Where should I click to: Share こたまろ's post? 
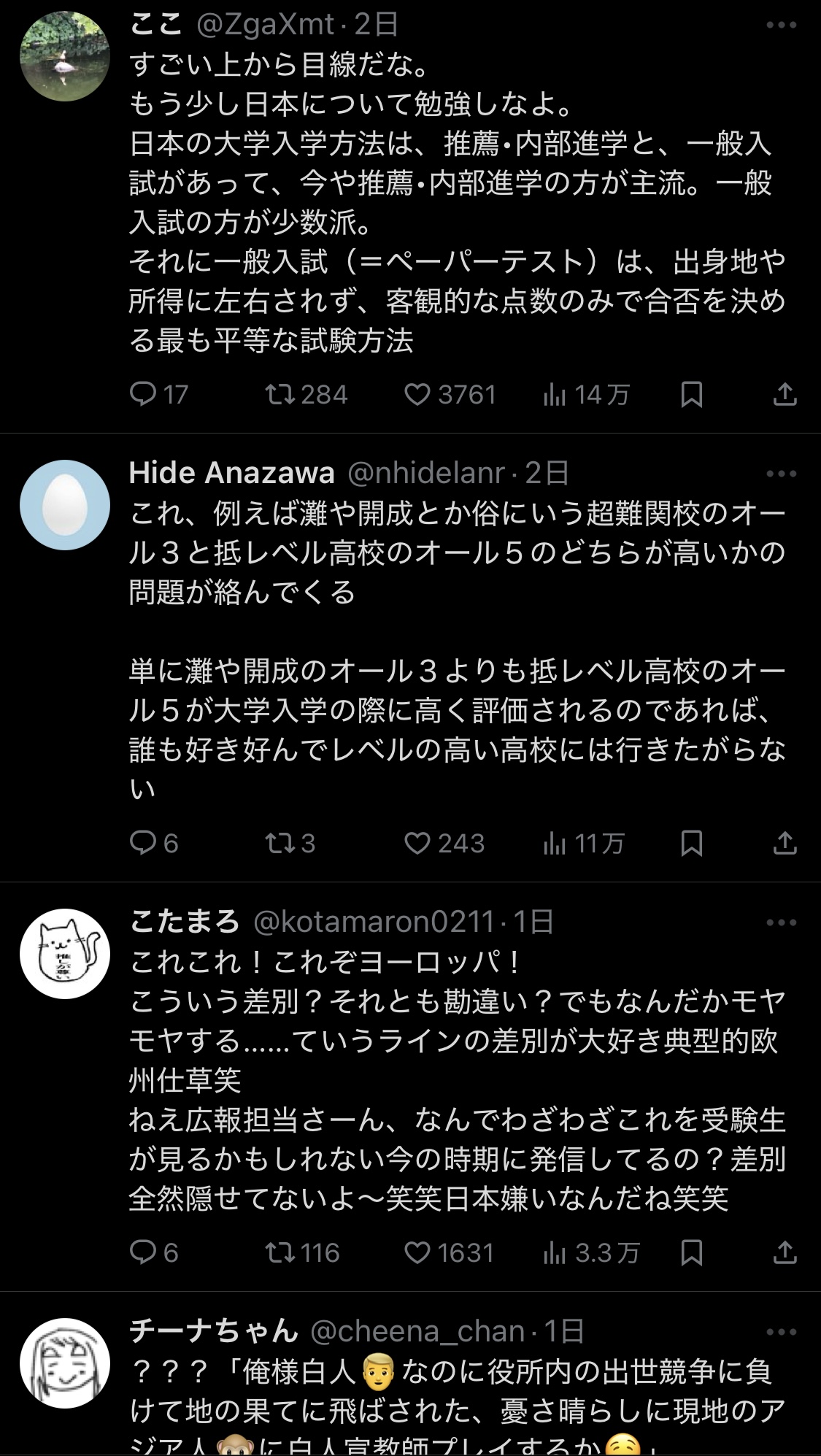point(785,1253)
